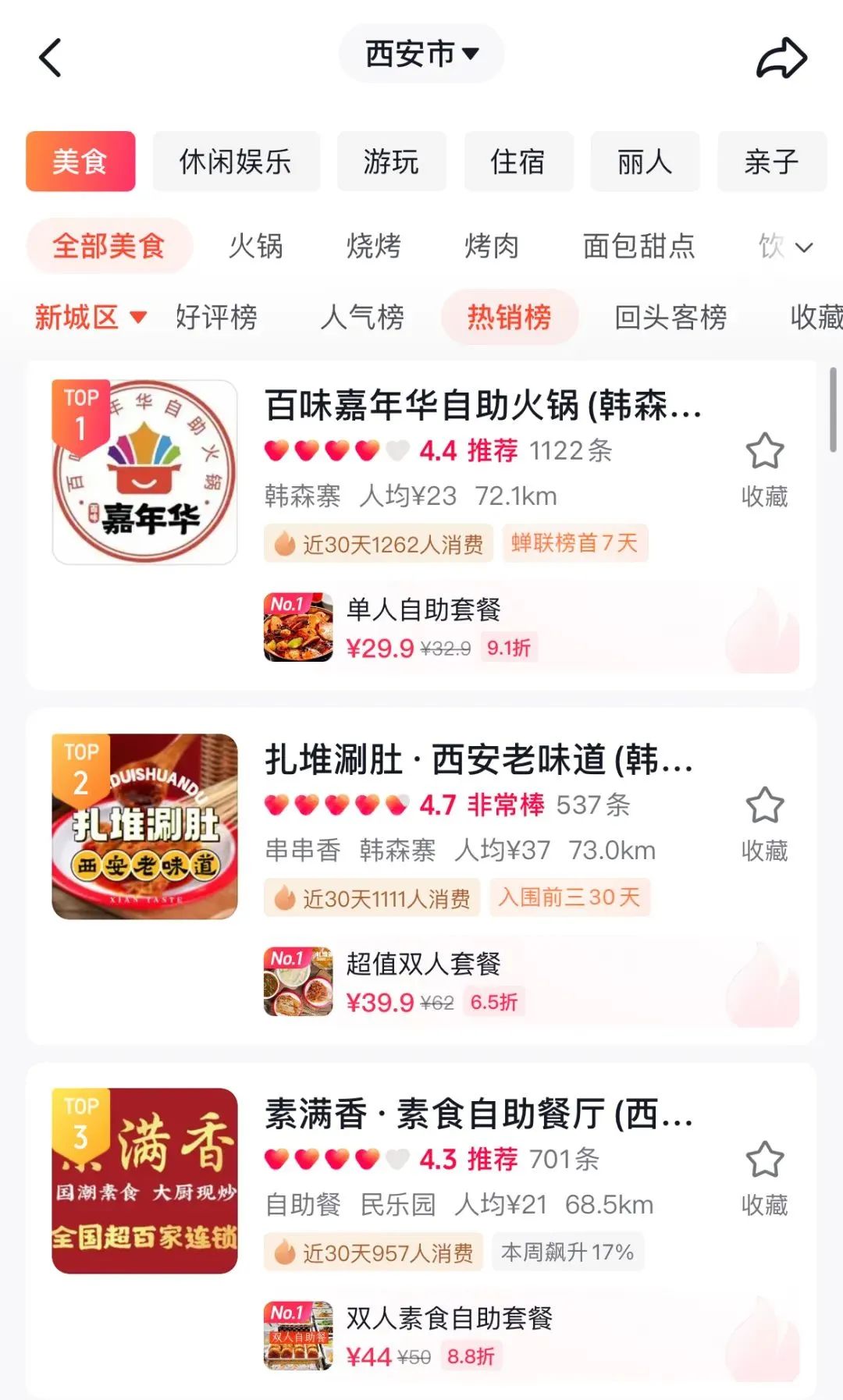The image size is (843, 1400).
Task: Open the 新城区 district dropdown
Action: pyautogui.click(x=91, y=318)
